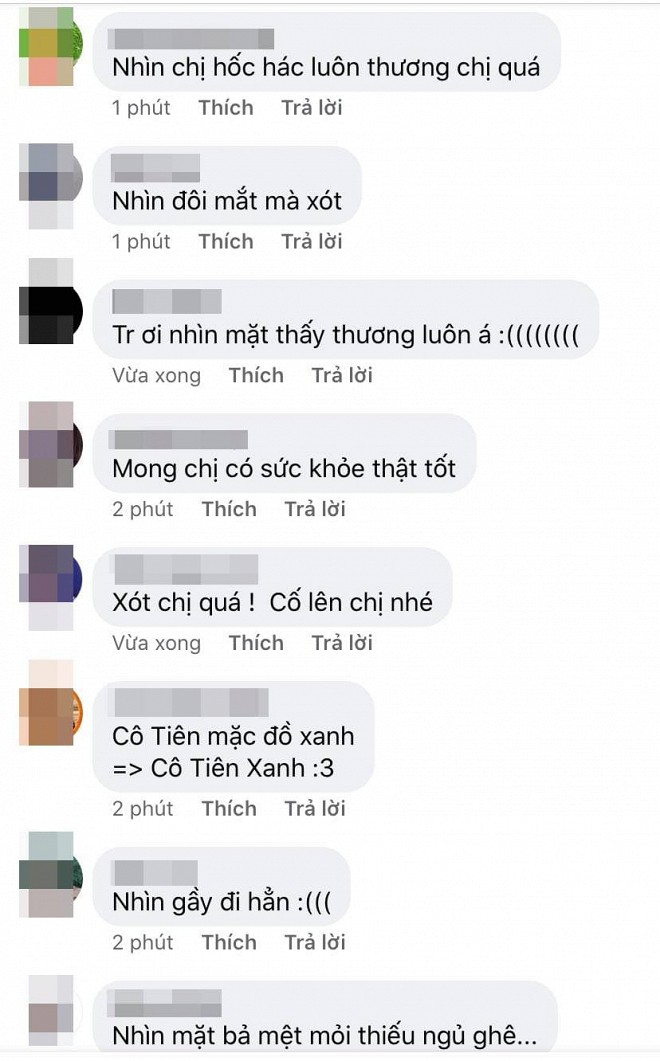Reply to the comment 'Xót chị quá! Cố lên'
This screenshot has width=660, height=1061.
pyautogui.click(x=342, y=643)
